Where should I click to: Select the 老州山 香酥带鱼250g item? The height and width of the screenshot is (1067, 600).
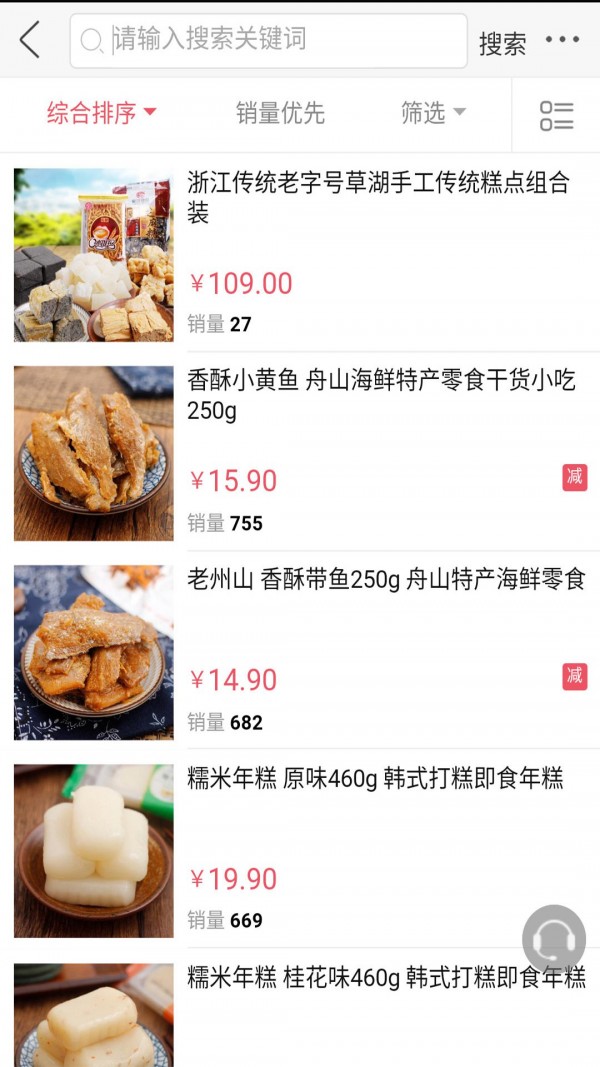pyautogui.click(x=386, y=579)
